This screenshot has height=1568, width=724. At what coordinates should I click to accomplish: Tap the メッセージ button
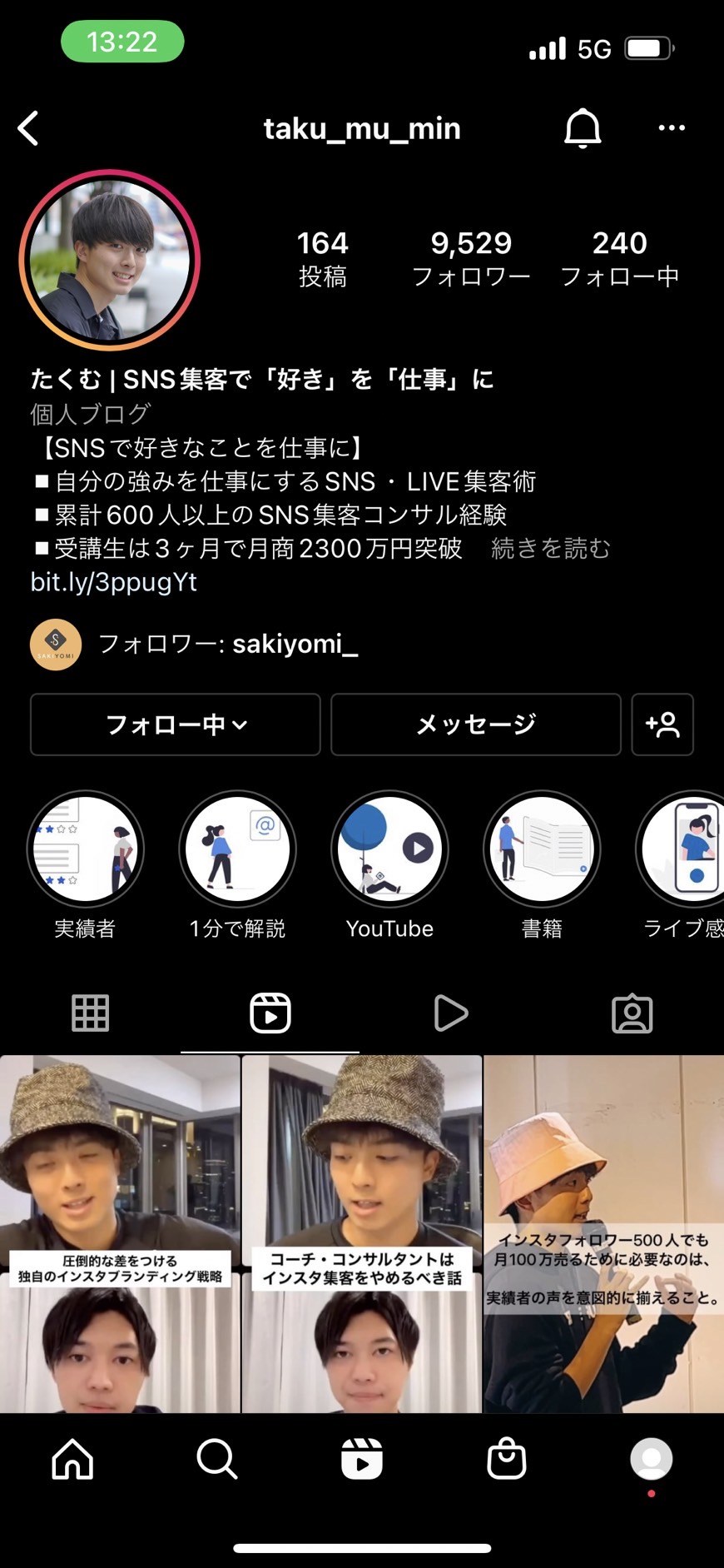(x=476, y=724)
